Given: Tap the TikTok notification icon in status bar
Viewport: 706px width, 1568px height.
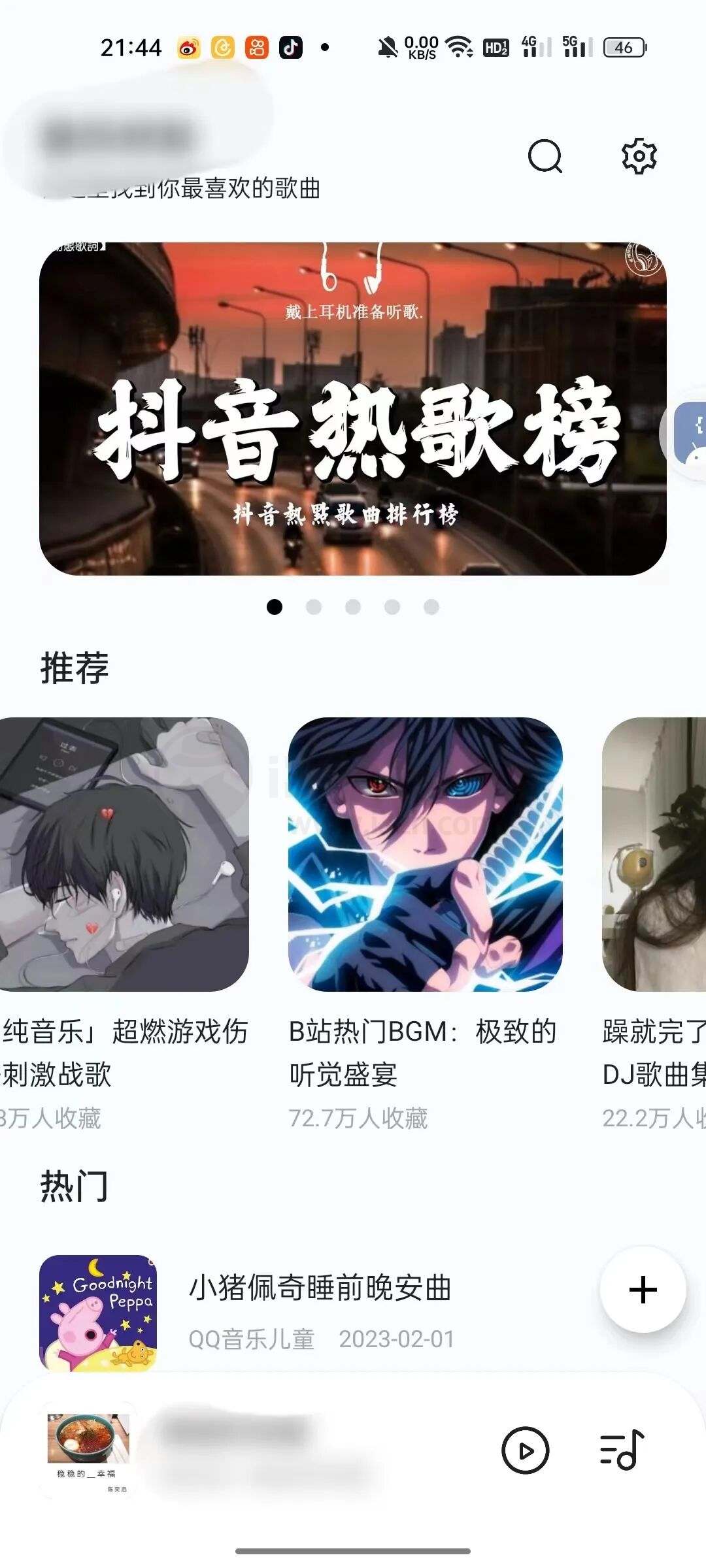Looking at the screenshot, I should pyautogui.click(x=292, y=46).
